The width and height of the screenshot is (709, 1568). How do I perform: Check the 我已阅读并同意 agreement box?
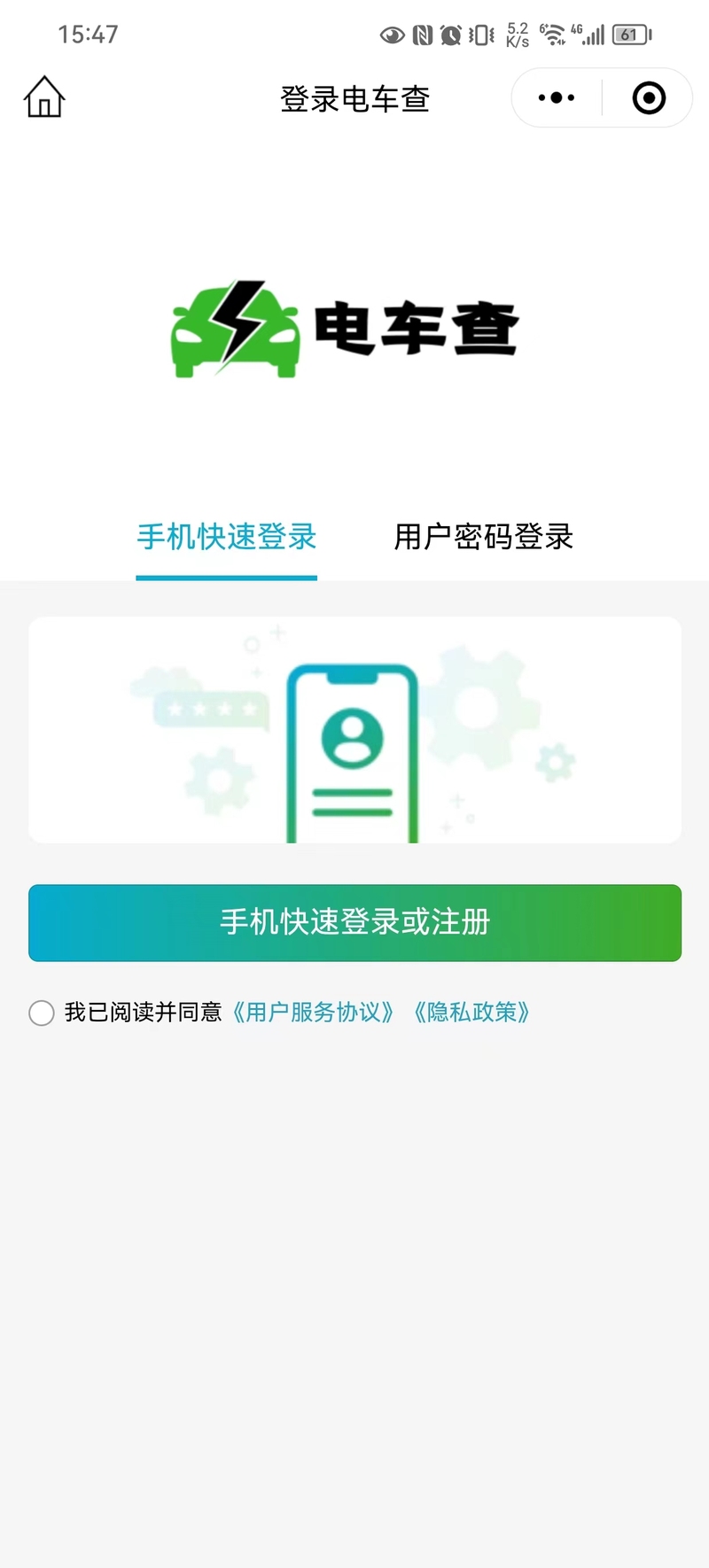tap(42, 1013)
